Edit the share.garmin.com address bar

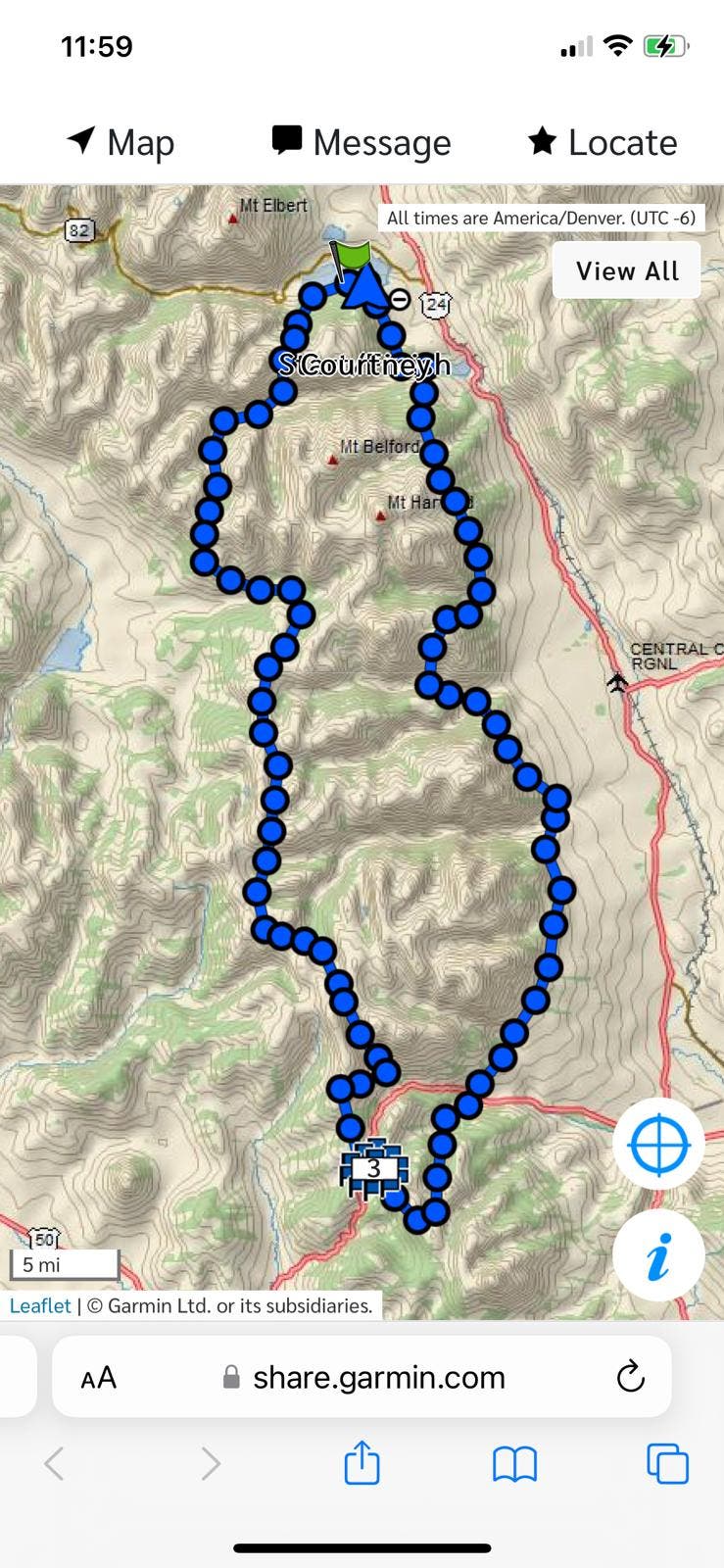coord(378,1377)
